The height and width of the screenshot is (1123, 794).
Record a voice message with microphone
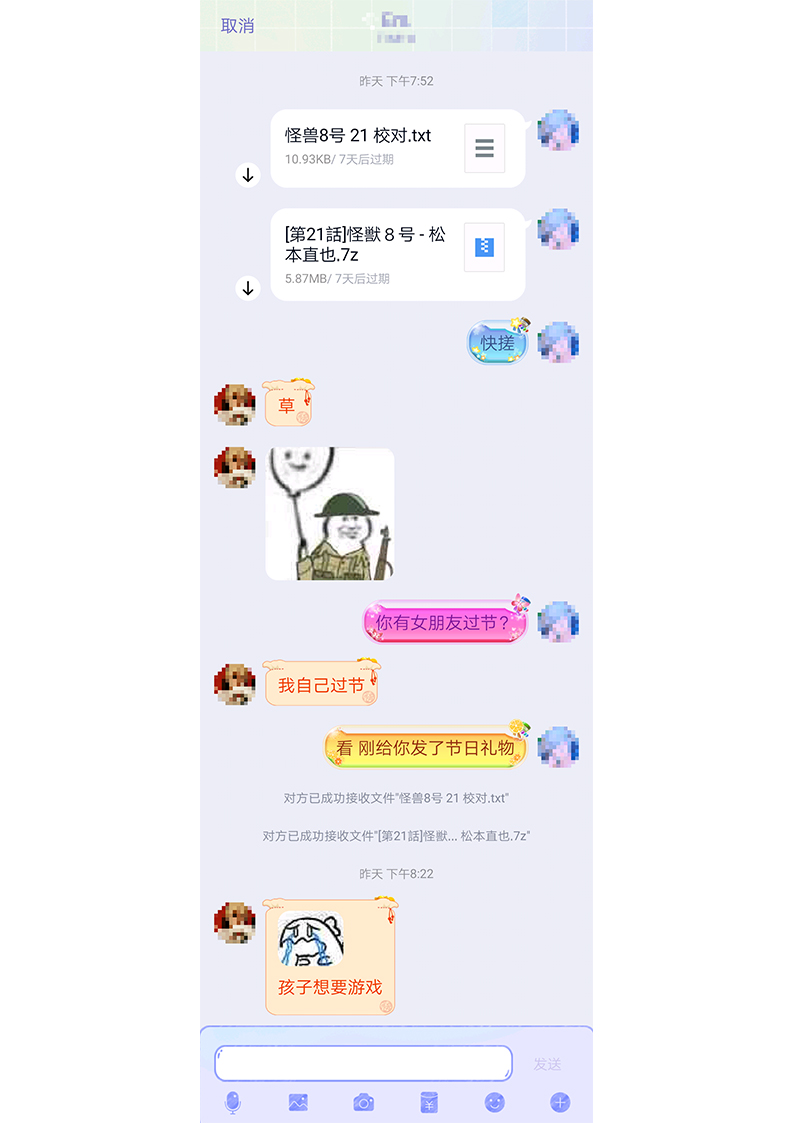pyautogui.click(x=232, y=1103)
